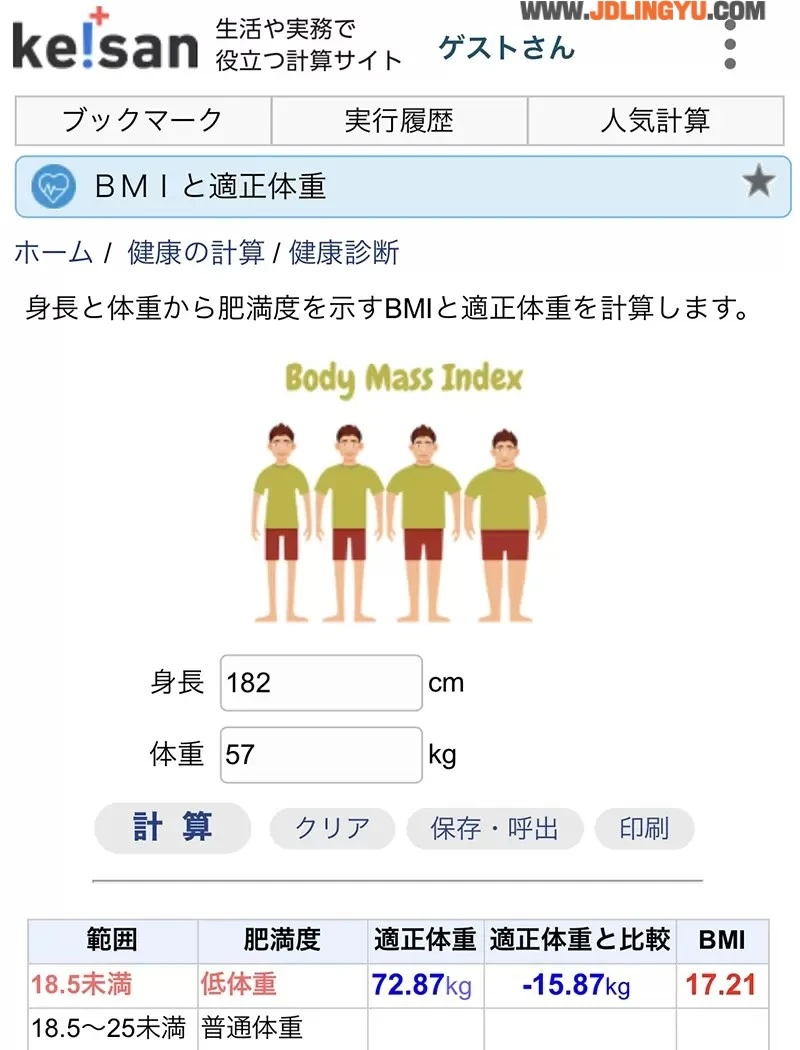The width and height of the screenshot is (800, 1050).
Task: Open the three-dot overflow menu
Action: 731,47
